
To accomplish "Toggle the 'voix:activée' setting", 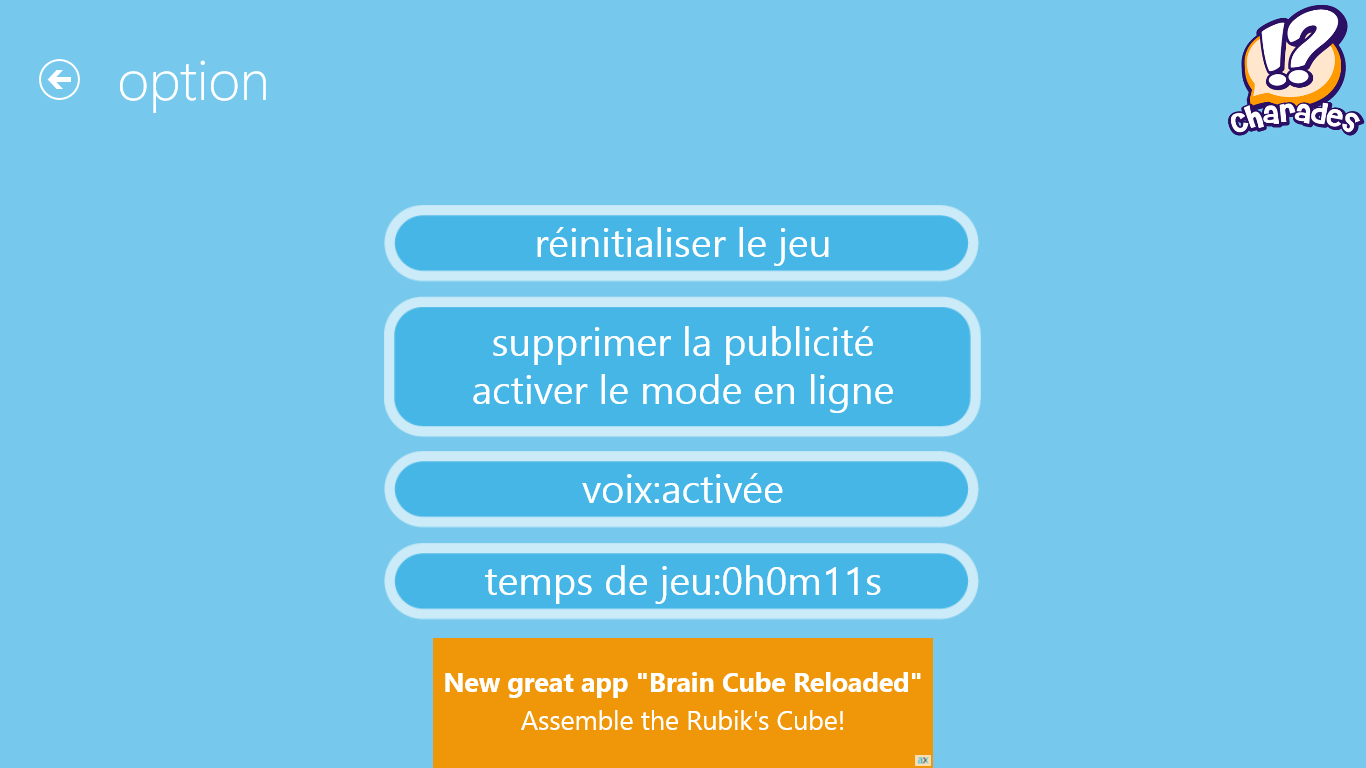I will (681, 490).
